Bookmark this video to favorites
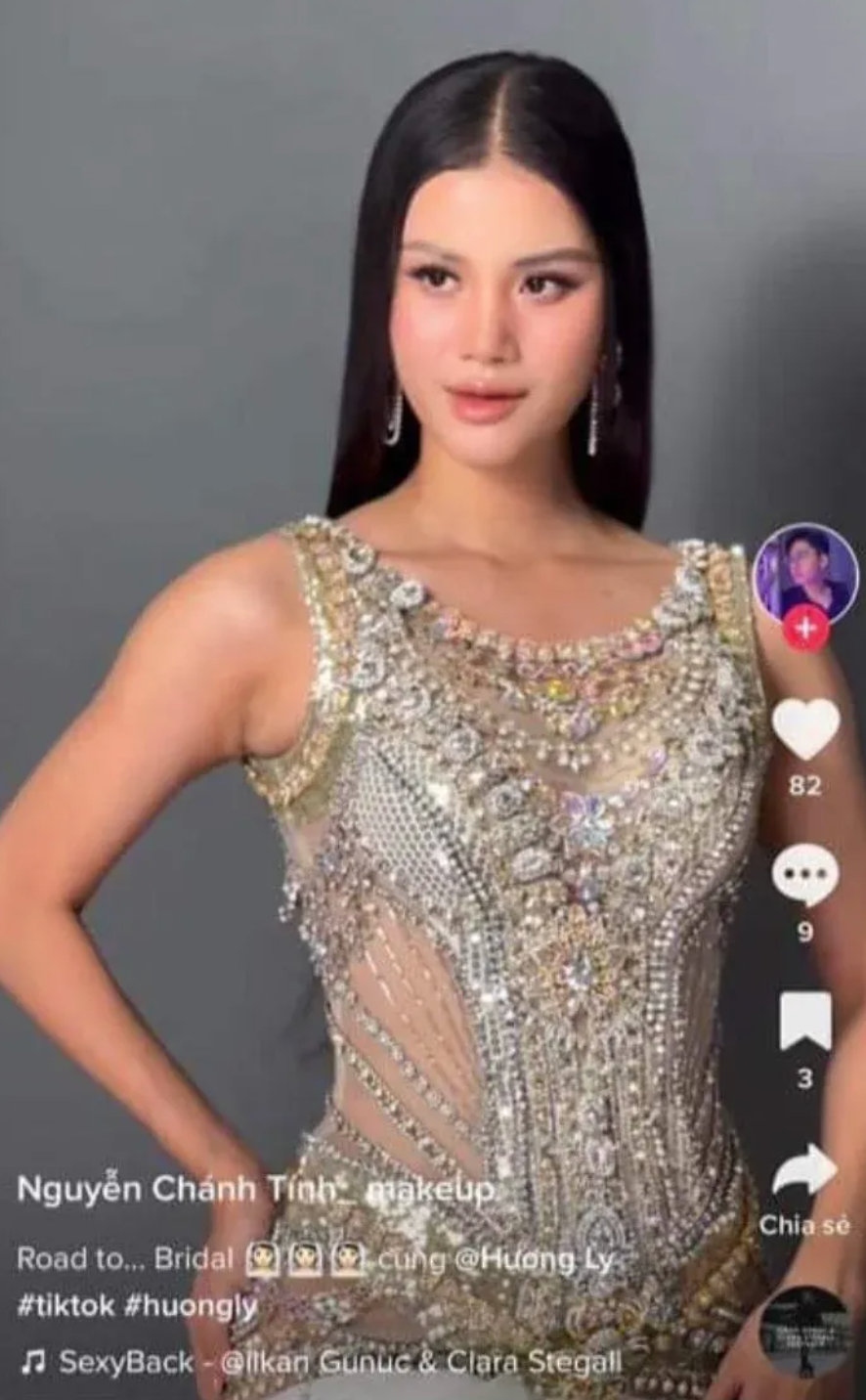Viewport: 866px width, 1400px height. pos(804,1023)
